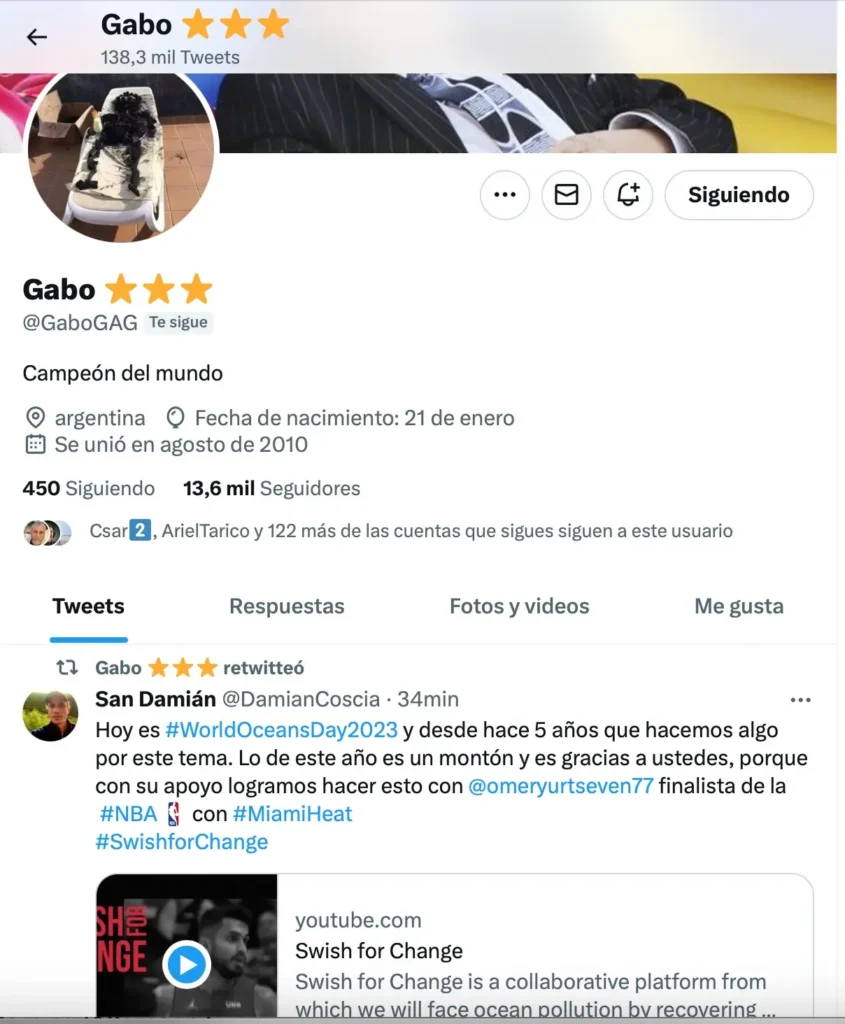Send a direct message to Gabo
The width and height of the screenshot is (845, 1024).
(x=567, y=195)
